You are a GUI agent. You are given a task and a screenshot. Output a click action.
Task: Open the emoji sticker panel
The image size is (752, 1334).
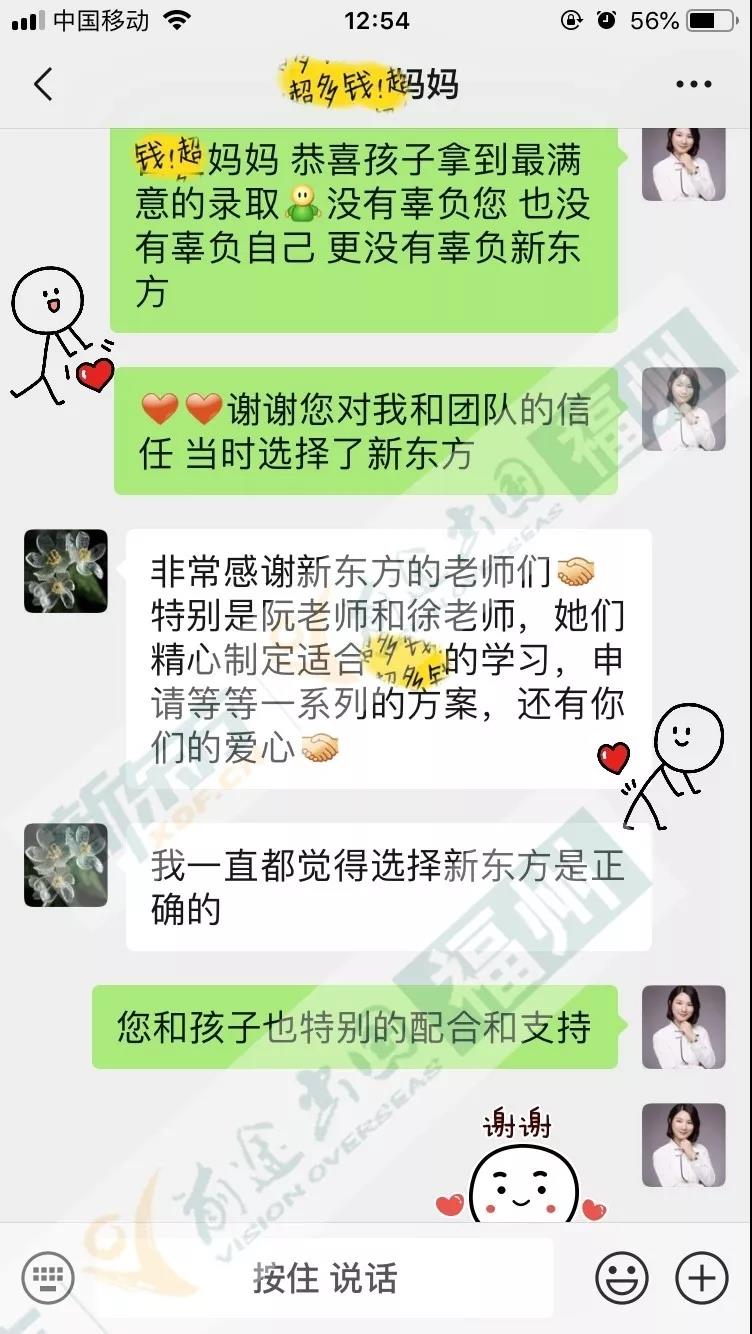[621, 1277]
